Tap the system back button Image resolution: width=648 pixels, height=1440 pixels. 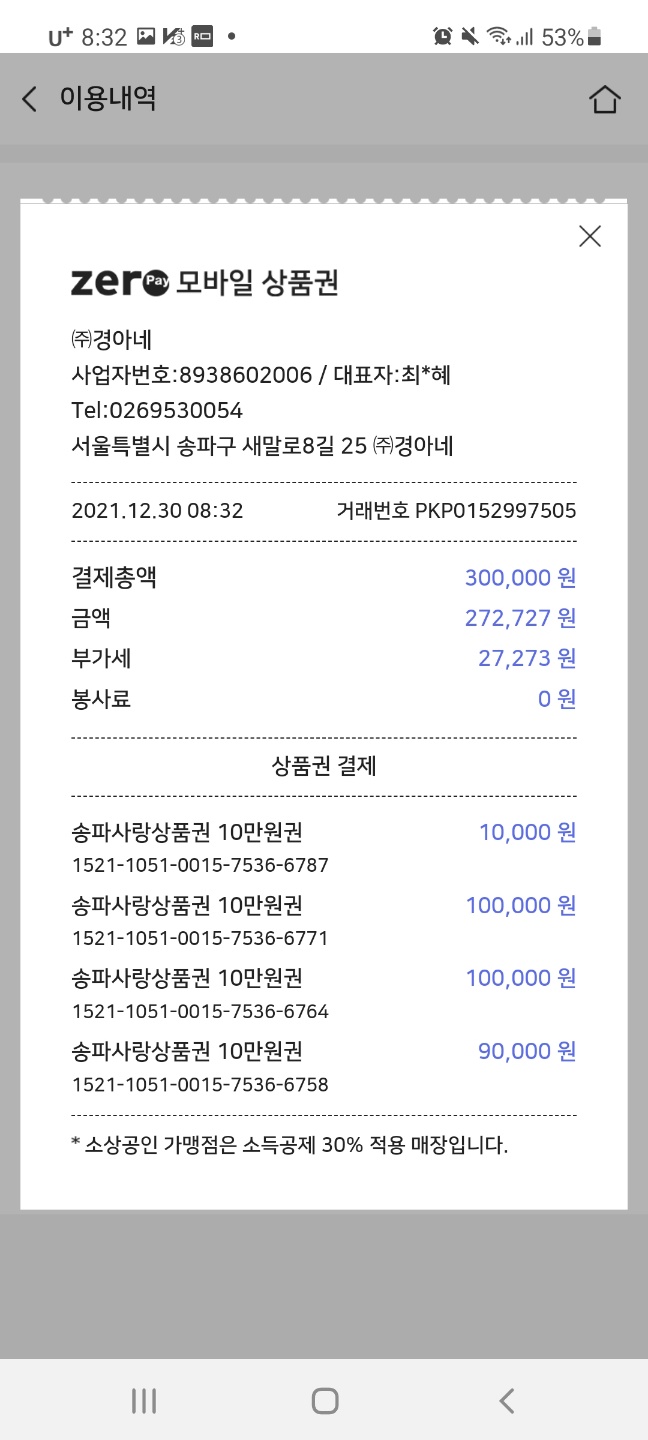pos(507,1400)
